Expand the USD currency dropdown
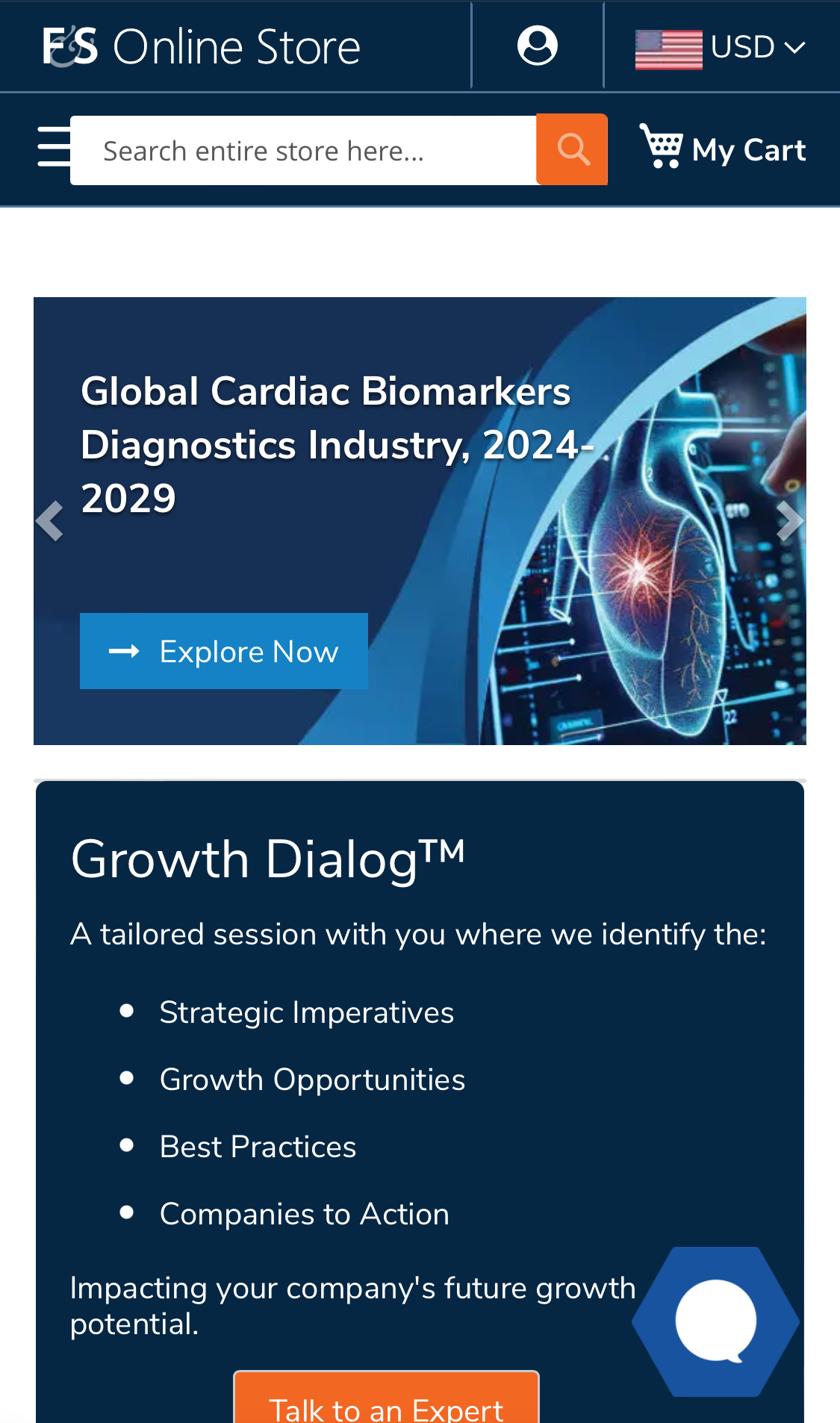The image size is (840, 1423). coord(720,48)
